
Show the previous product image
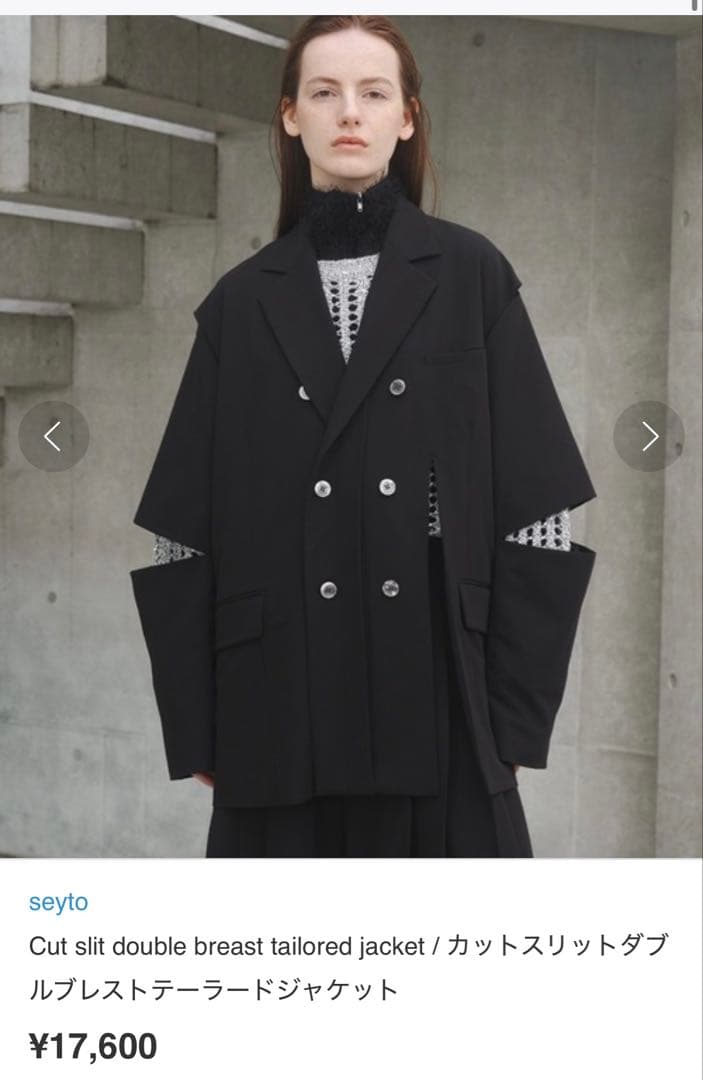pos(53,436)
